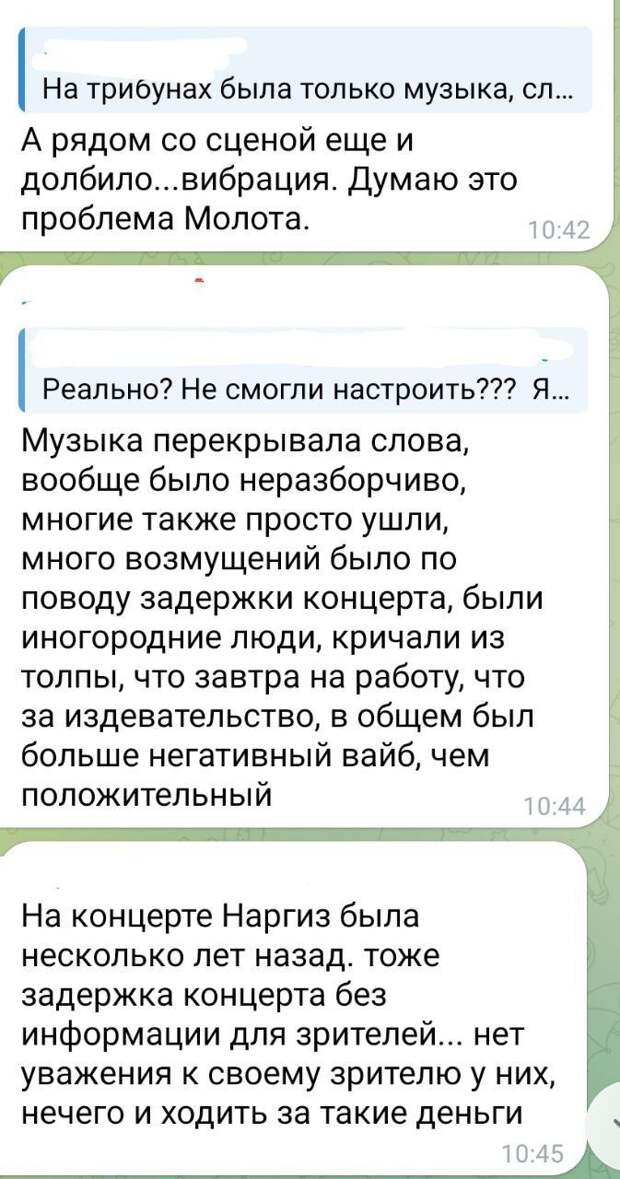The width and height of the screenshot is (620, 1179).
Task: Tap the scroll-to-bottom arrow button
Action: [608, 1124]
